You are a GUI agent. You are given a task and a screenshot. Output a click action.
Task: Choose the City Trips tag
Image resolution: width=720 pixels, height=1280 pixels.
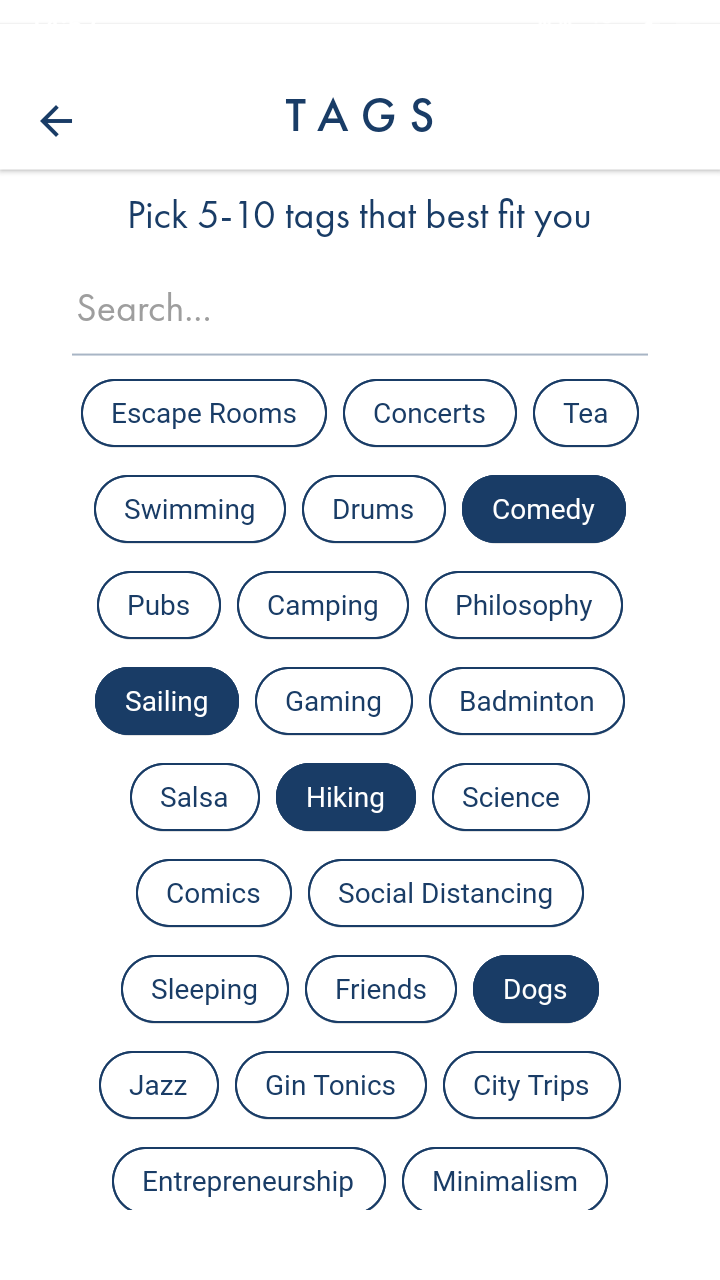click(x=531, y=1085)
